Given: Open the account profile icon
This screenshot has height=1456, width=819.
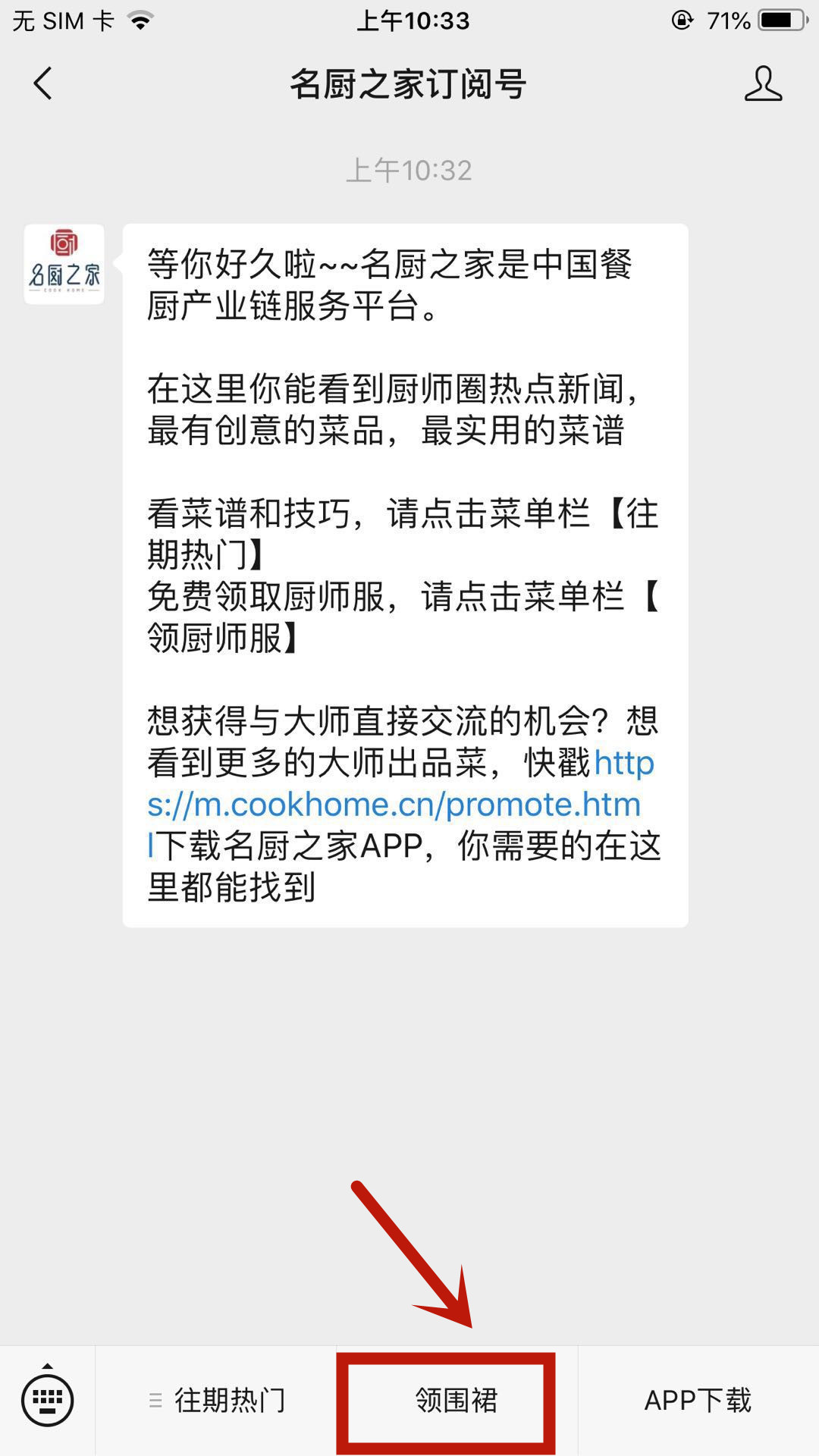Looking at the screenshot, I should tap(763, 83).
